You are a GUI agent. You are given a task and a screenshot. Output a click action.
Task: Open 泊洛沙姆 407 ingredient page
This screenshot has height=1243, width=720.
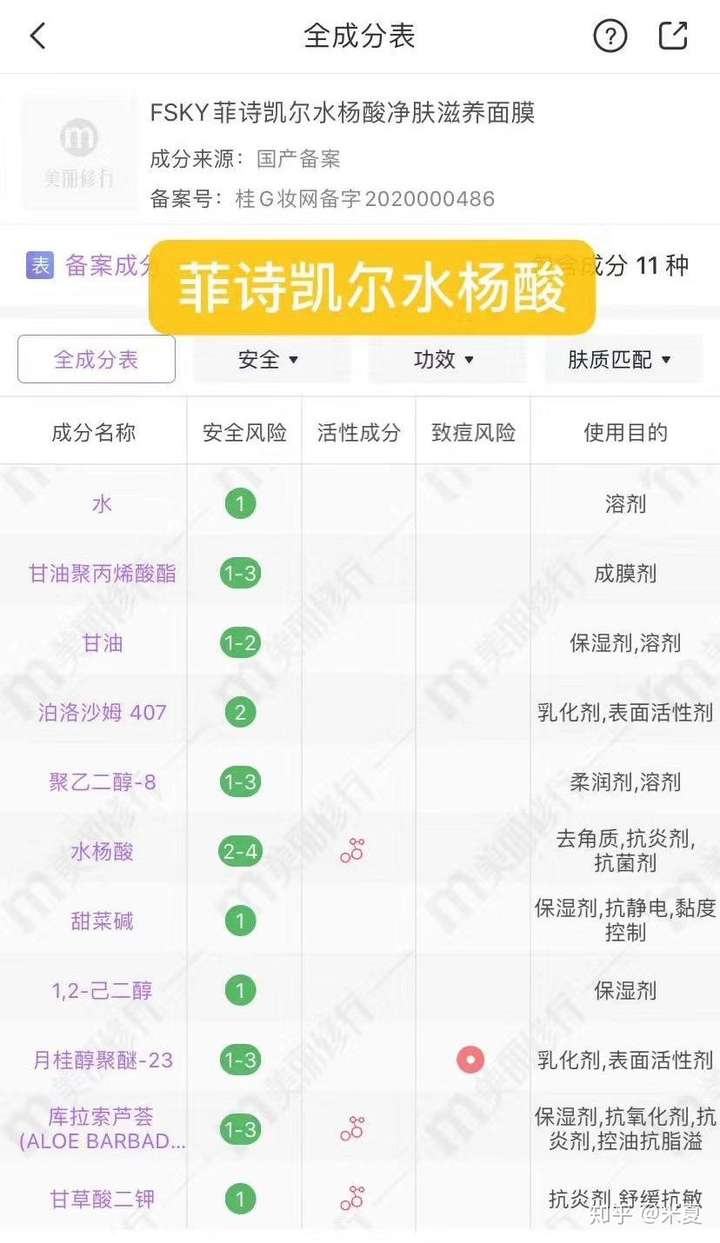point(102,712)
